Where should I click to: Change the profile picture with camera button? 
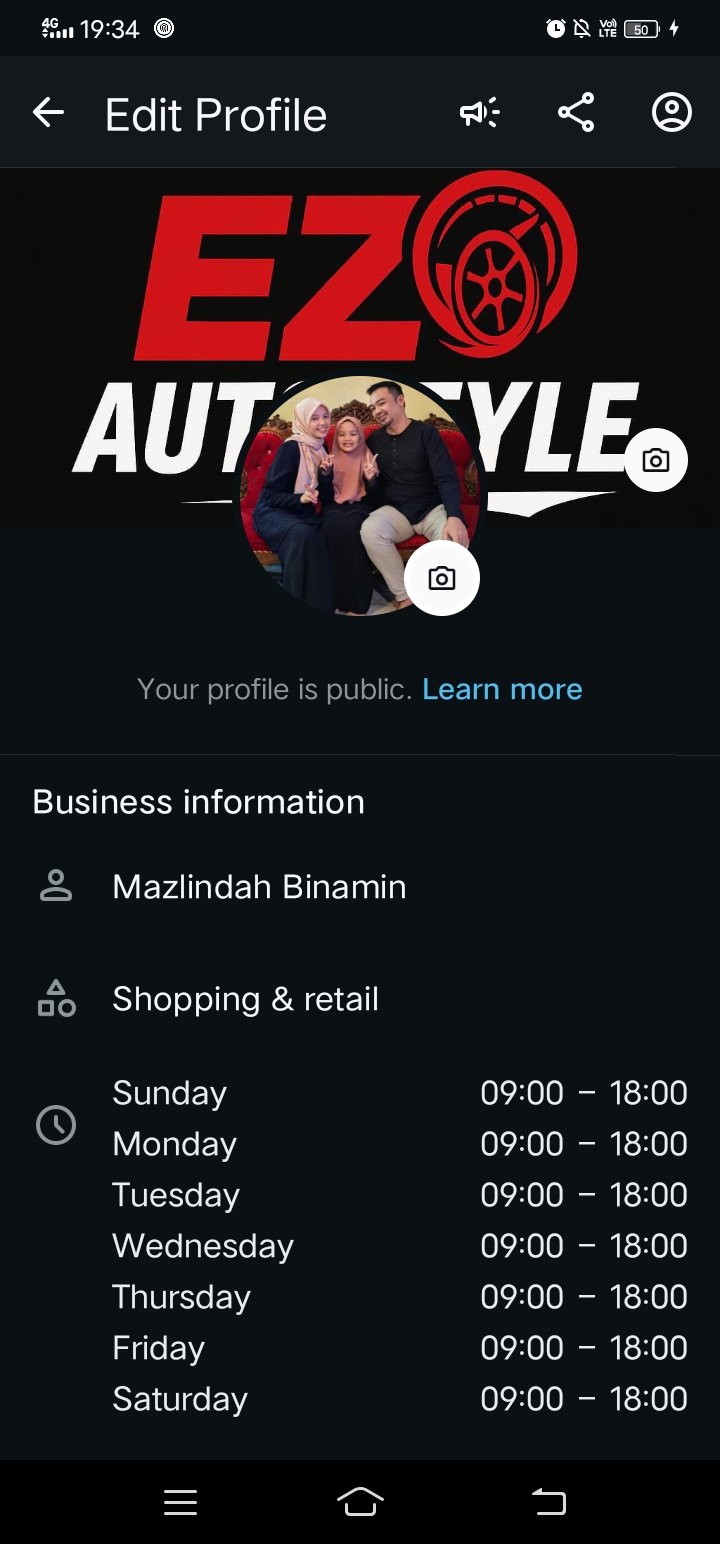tap(442, 578)
